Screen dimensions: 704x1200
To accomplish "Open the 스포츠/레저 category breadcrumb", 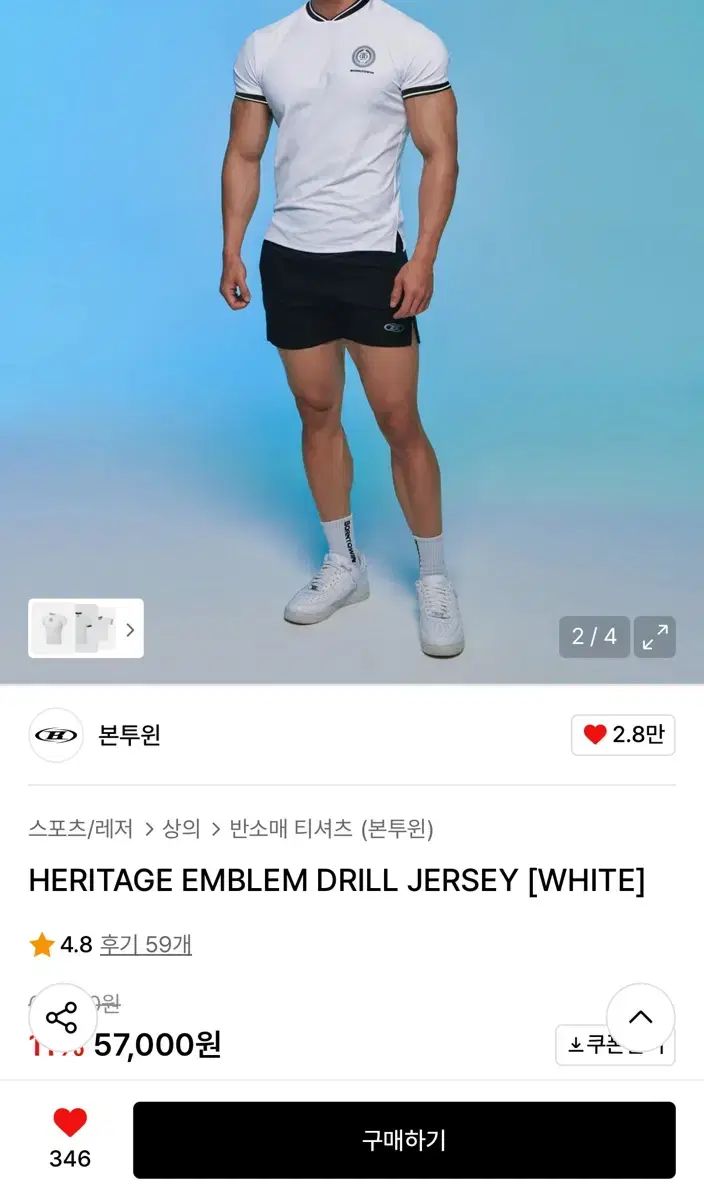I will click(81, 828).
